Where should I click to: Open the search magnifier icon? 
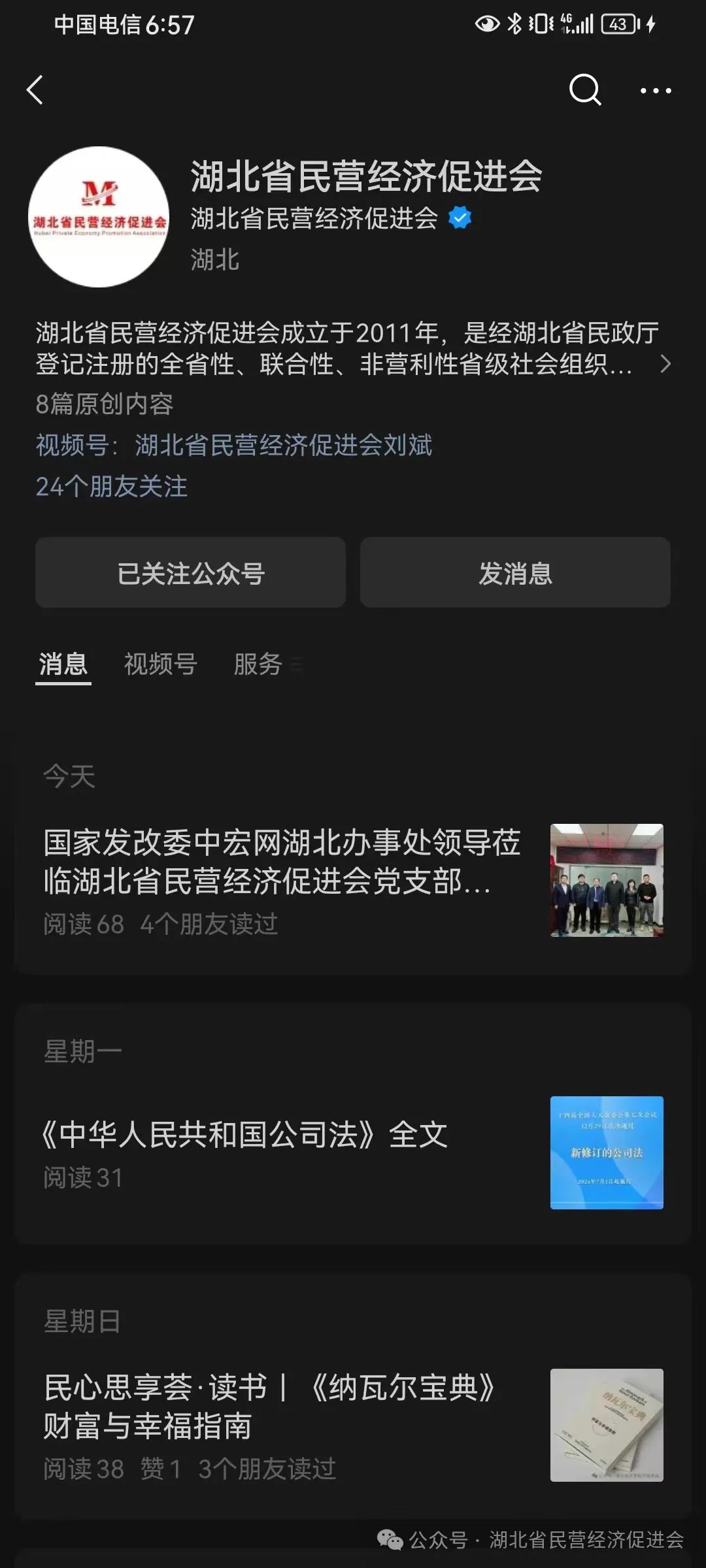(585, 90)
